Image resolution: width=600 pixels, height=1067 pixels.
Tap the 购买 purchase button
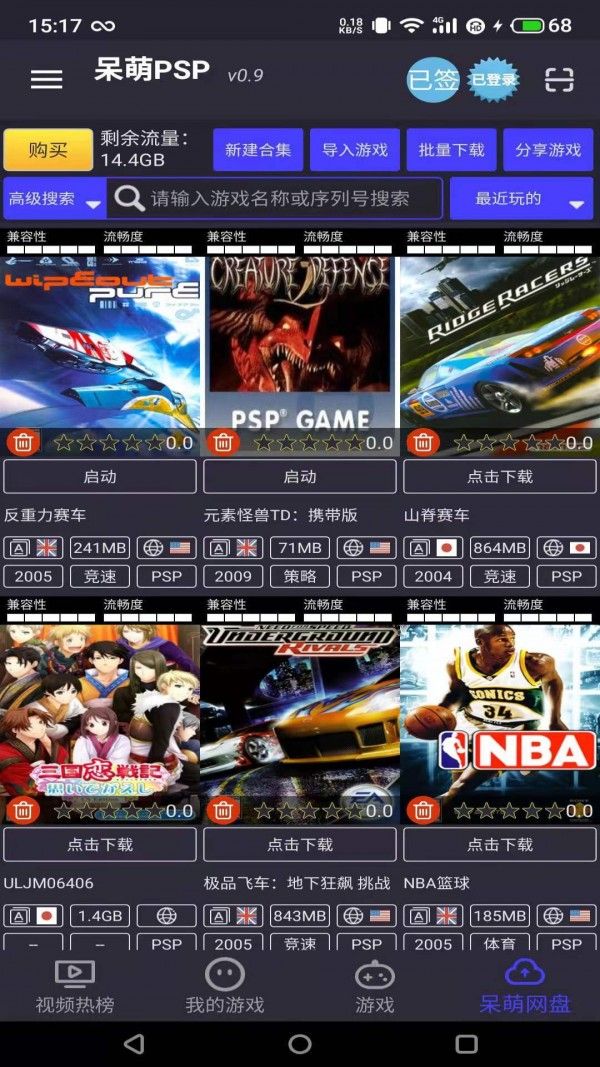pos(48,150)
